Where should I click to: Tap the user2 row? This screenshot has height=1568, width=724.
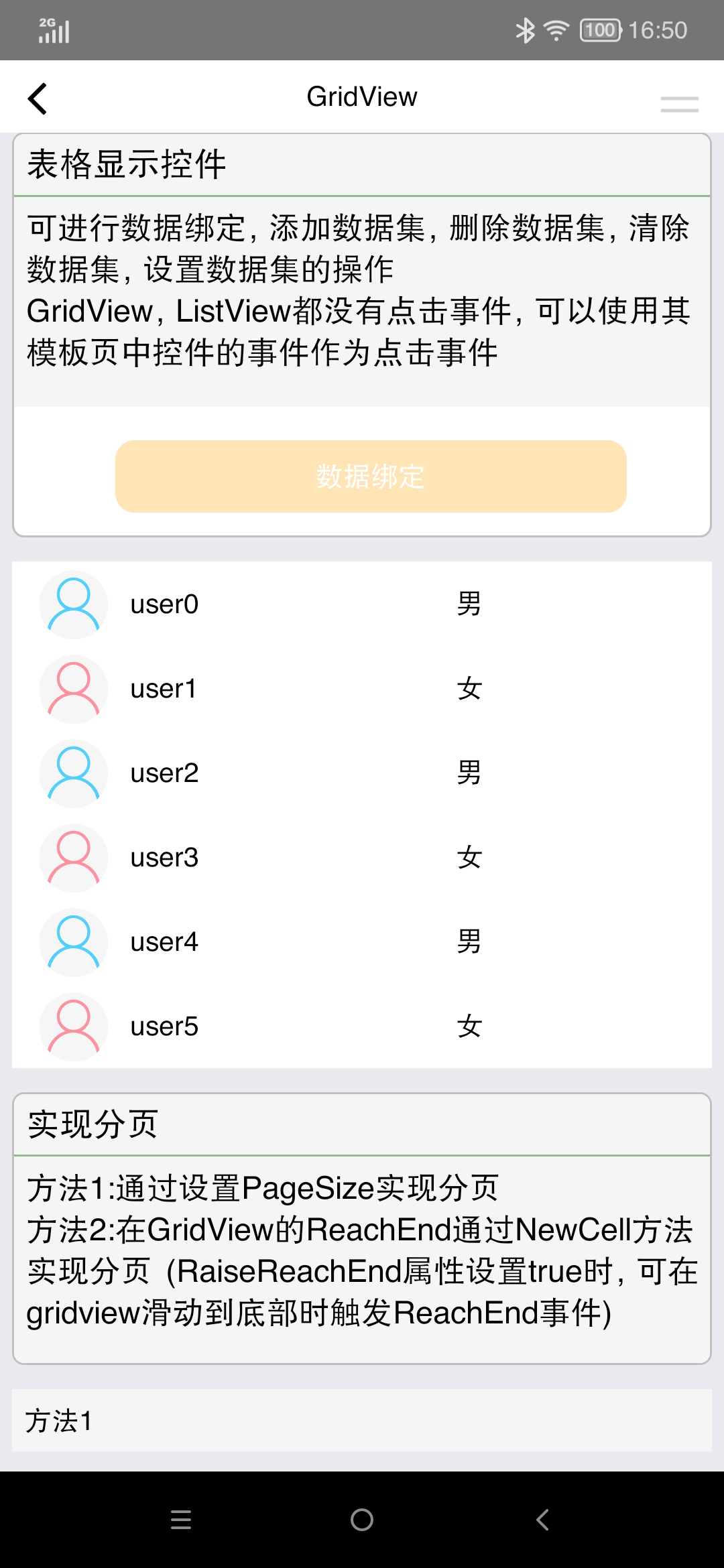(362, 773)
